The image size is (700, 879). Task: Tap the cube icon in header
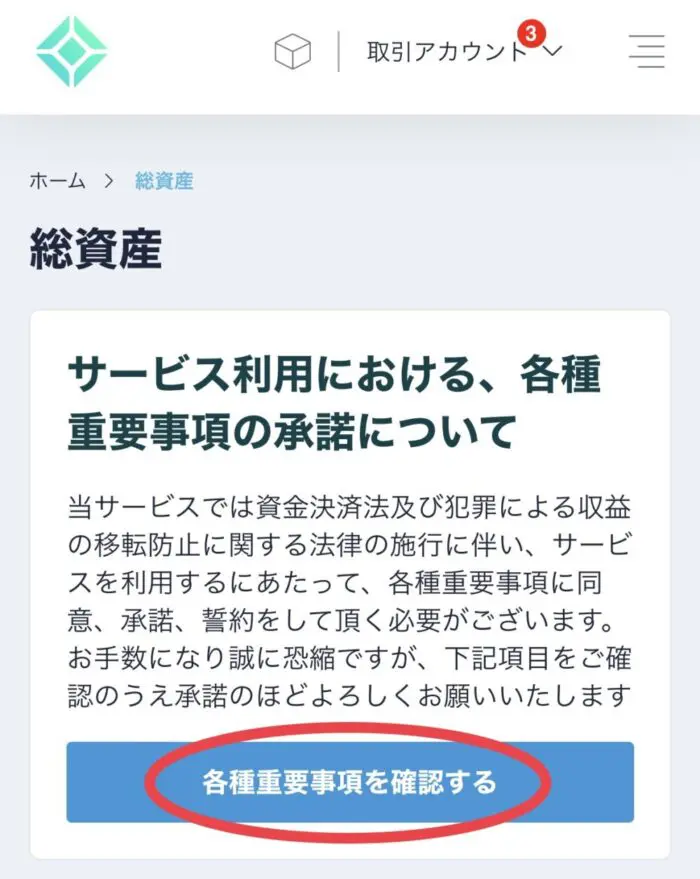click(x=292, y=51)
